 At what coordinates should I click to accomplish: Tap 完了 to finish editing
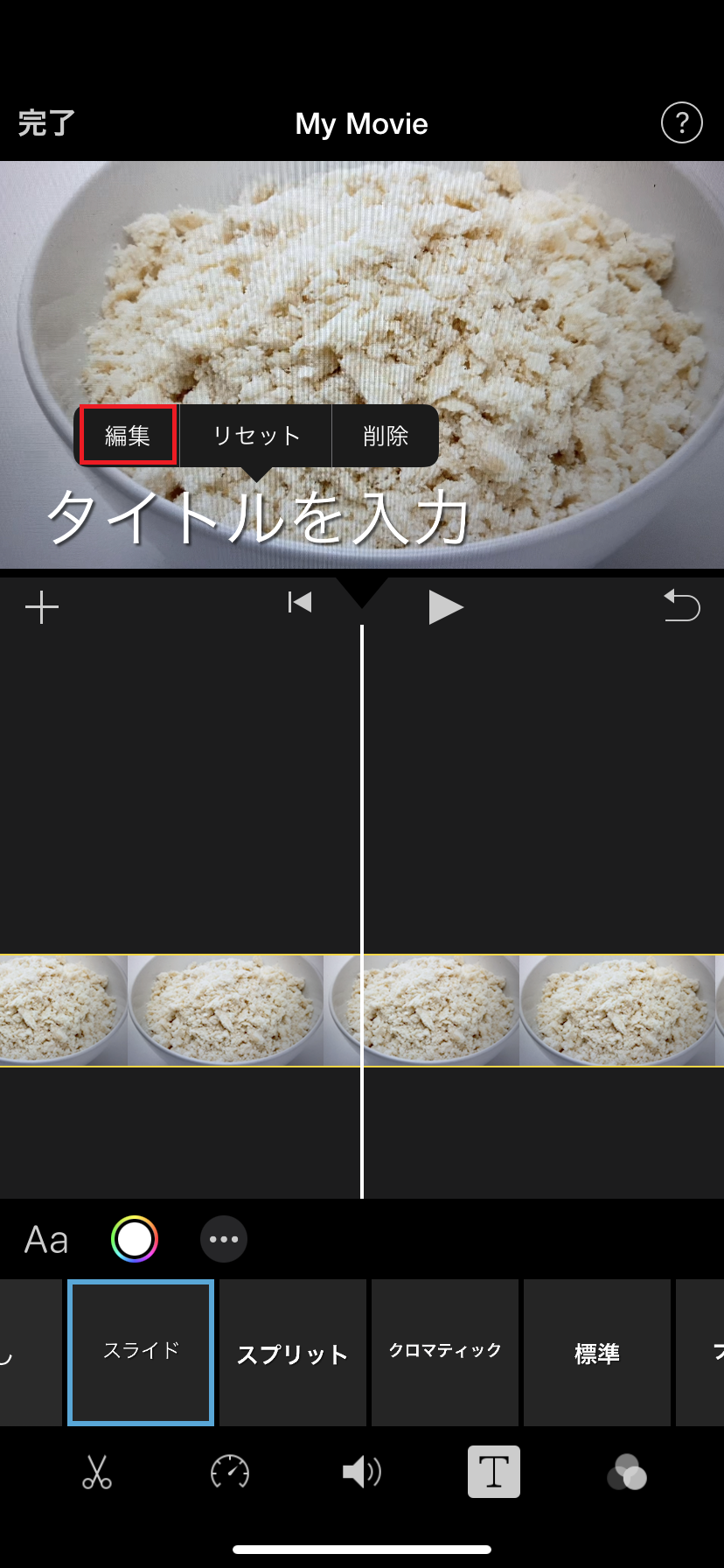click(x=46, y=123)
